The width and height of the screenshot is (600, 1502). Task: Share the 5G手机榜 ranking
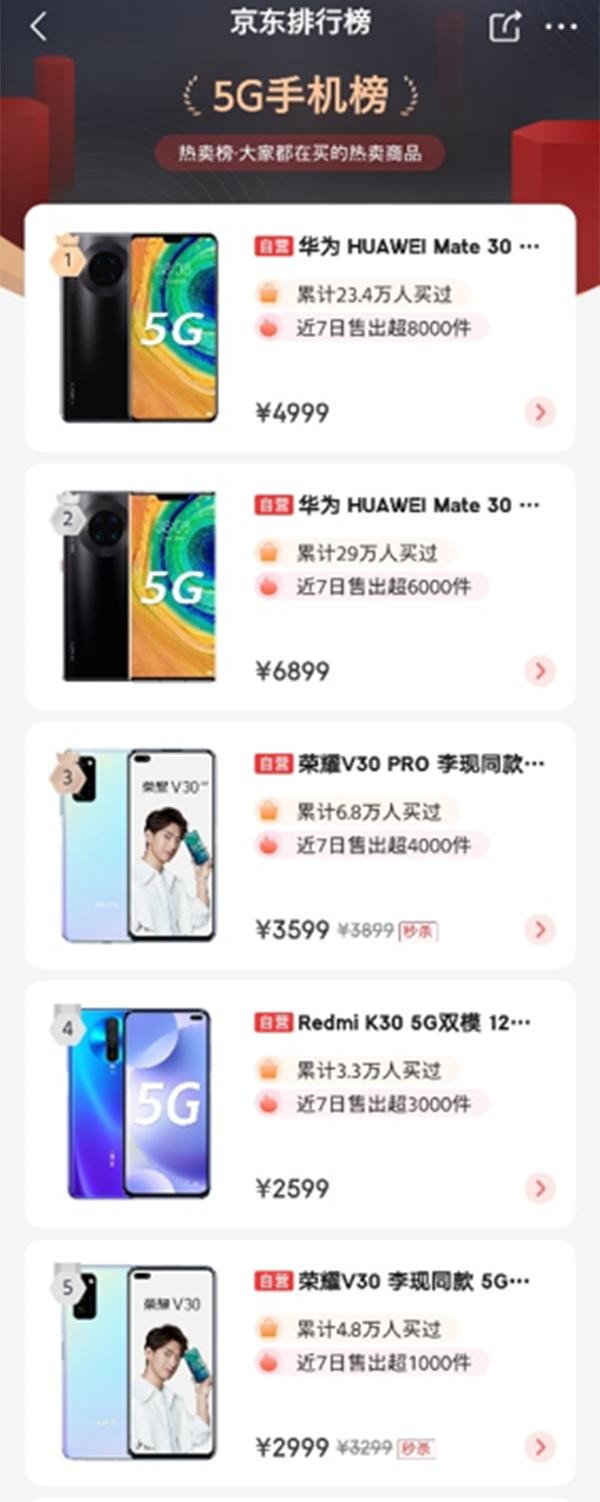click(x=505, y=27)
